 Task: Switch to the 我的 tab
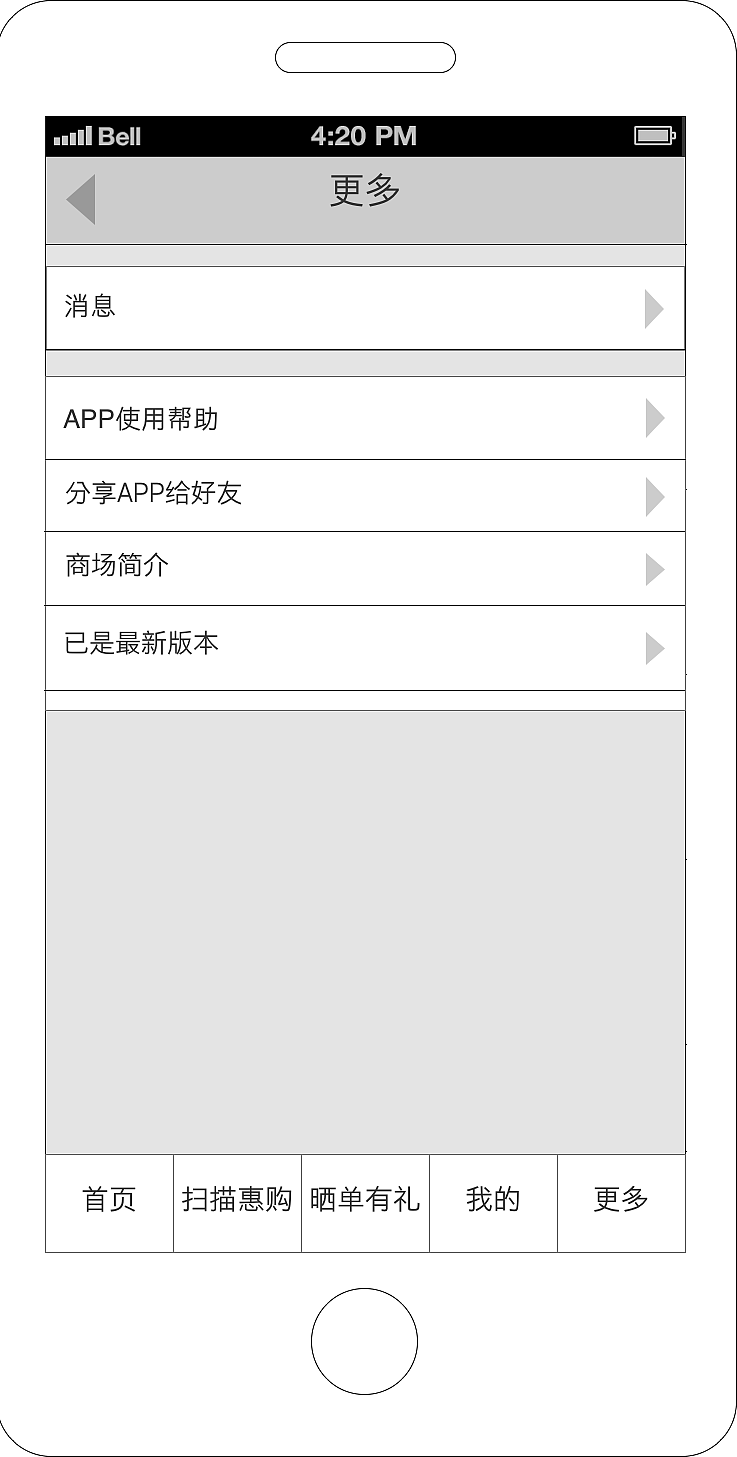tap(493, 1201)
